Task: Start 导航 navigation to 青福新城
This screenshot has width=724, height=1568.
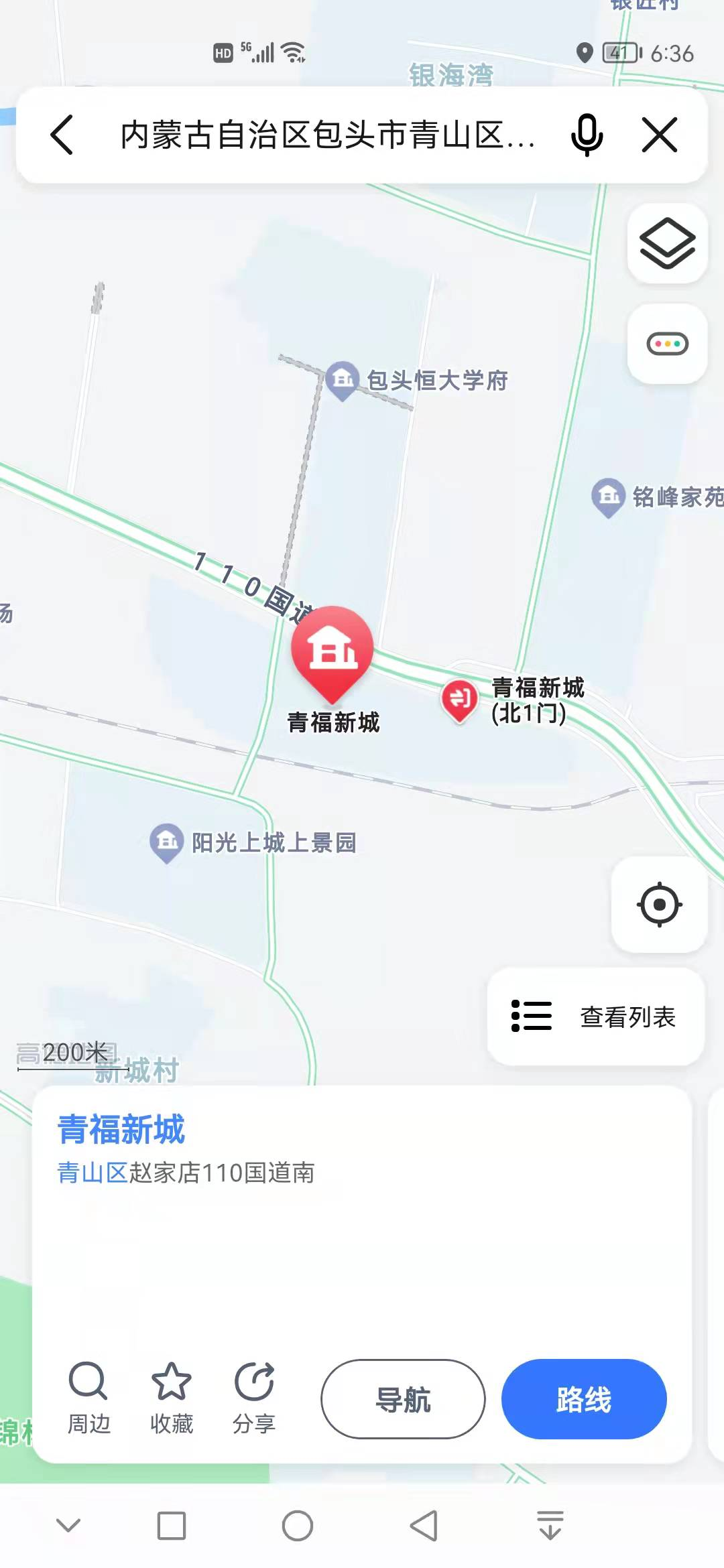Action: (x=403, y=1399)
